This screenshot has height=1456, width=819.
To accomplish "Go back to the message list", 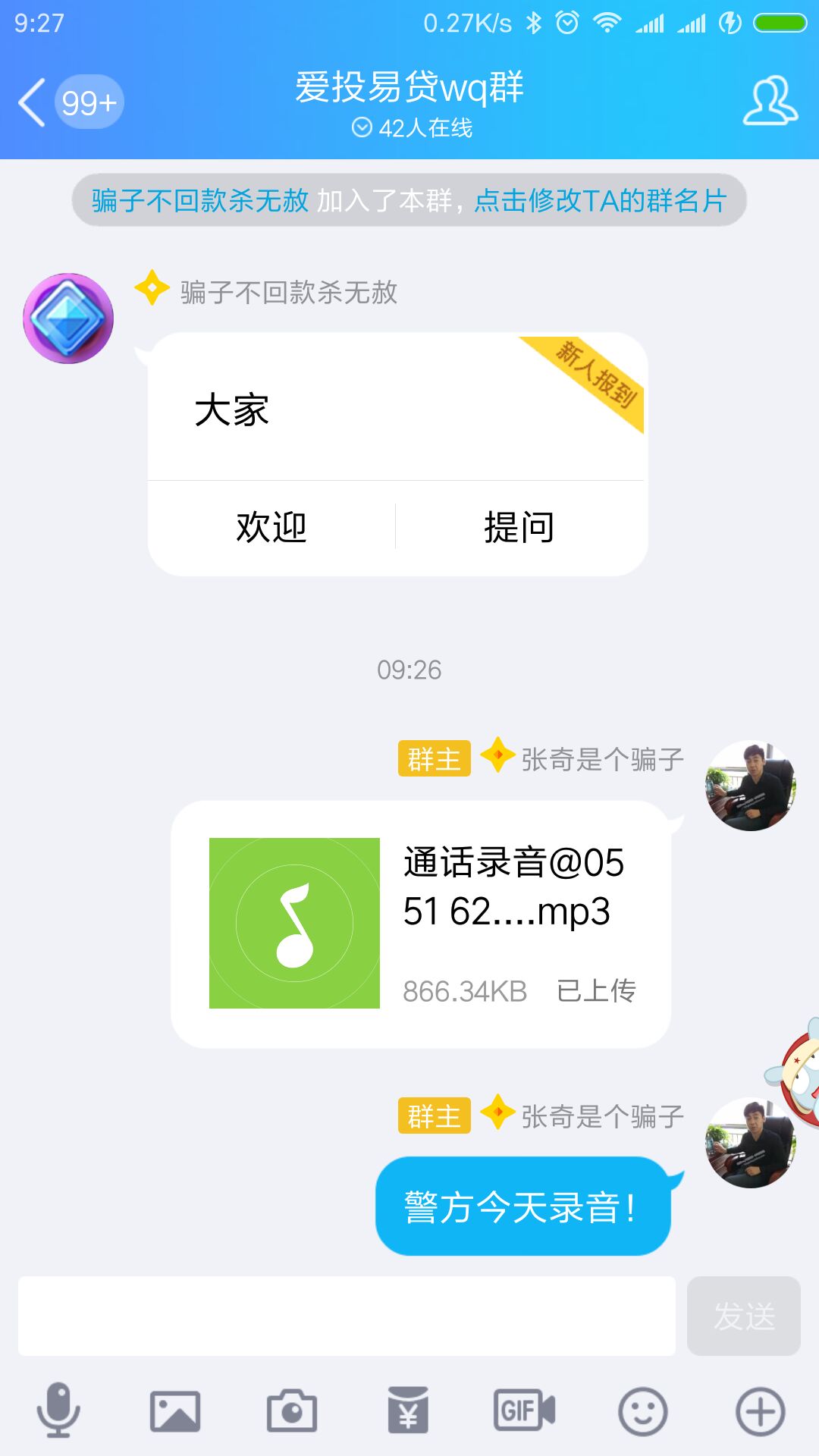I will (32, 102).
